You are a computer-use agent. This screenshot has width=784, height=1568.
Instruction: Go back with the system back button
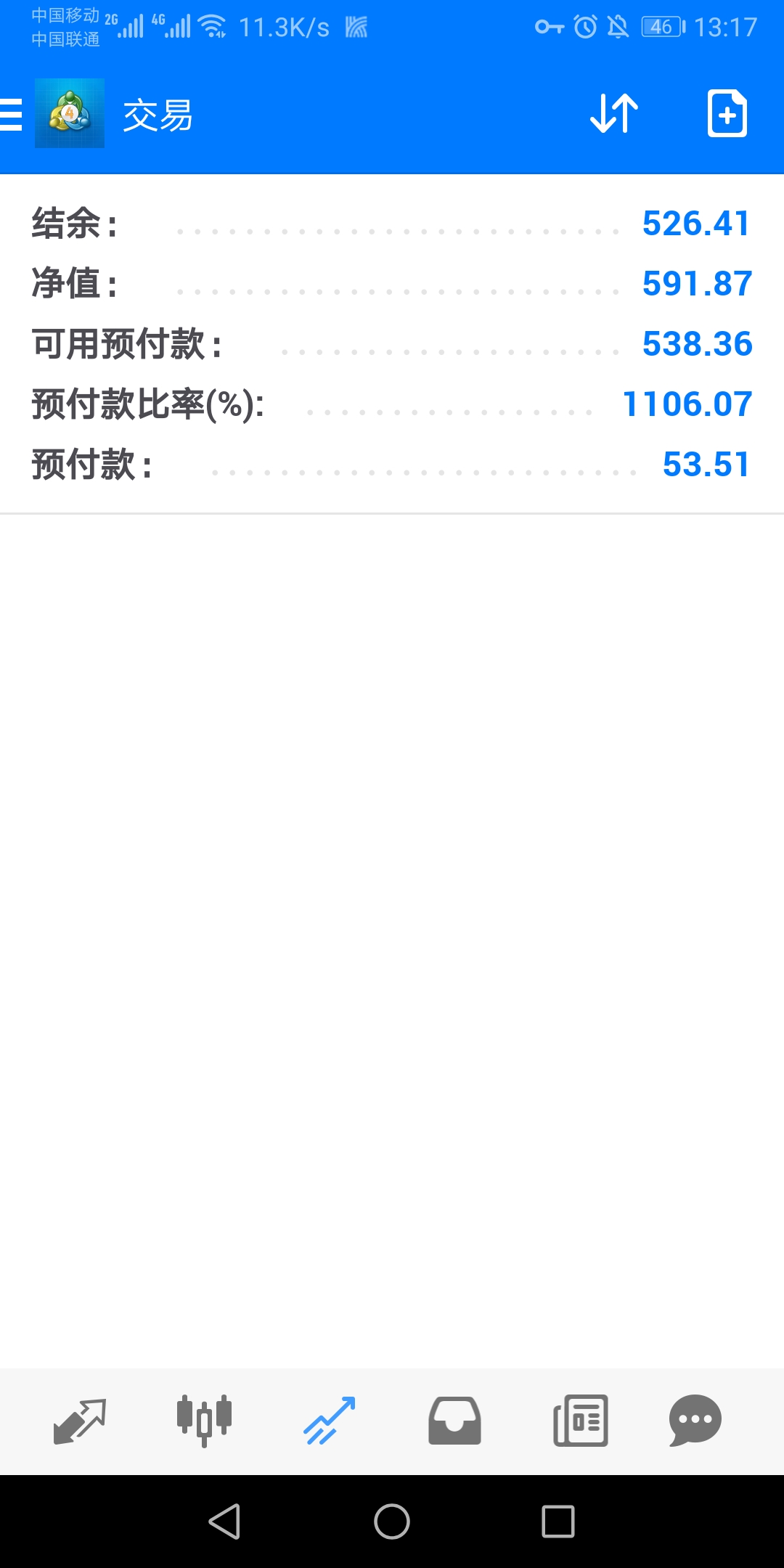coord(225,1522)
